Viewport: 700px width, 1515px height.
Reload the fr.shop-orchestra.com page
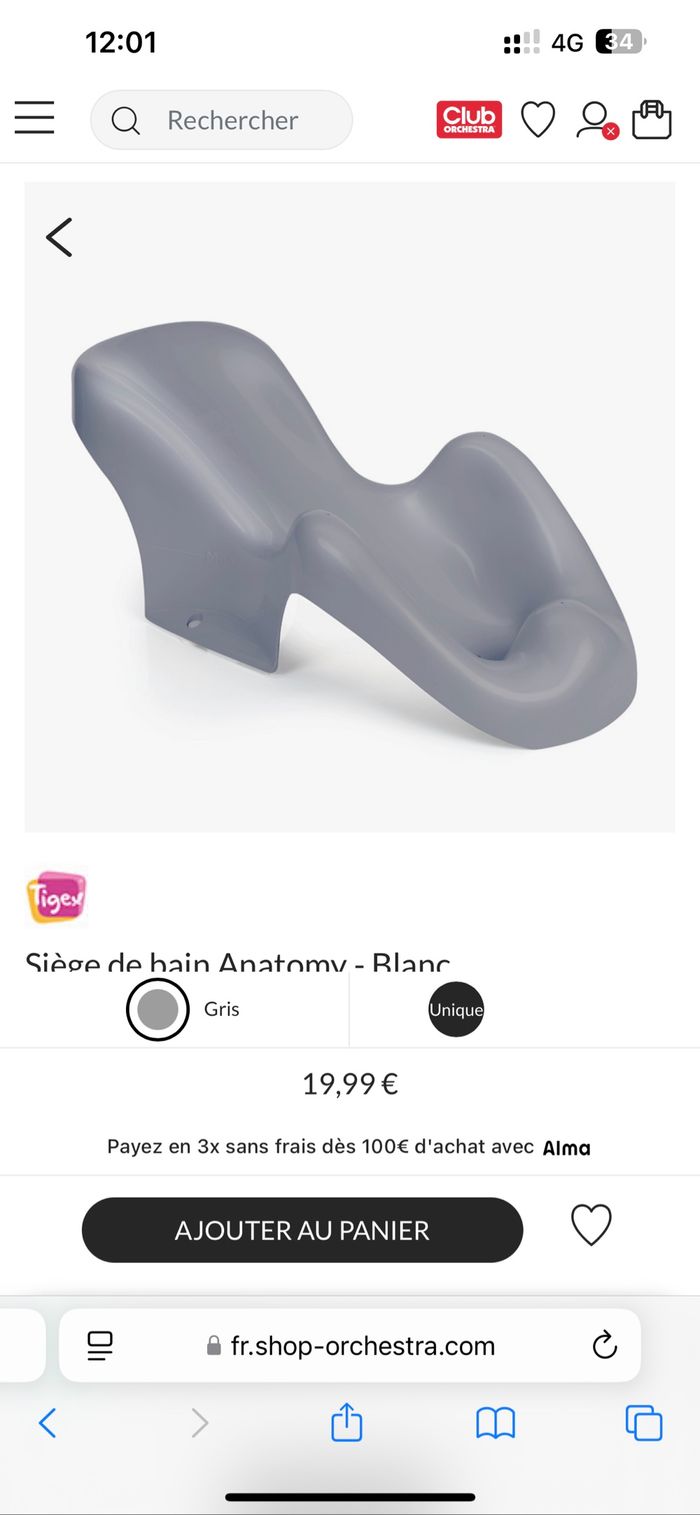(604, 1345)
